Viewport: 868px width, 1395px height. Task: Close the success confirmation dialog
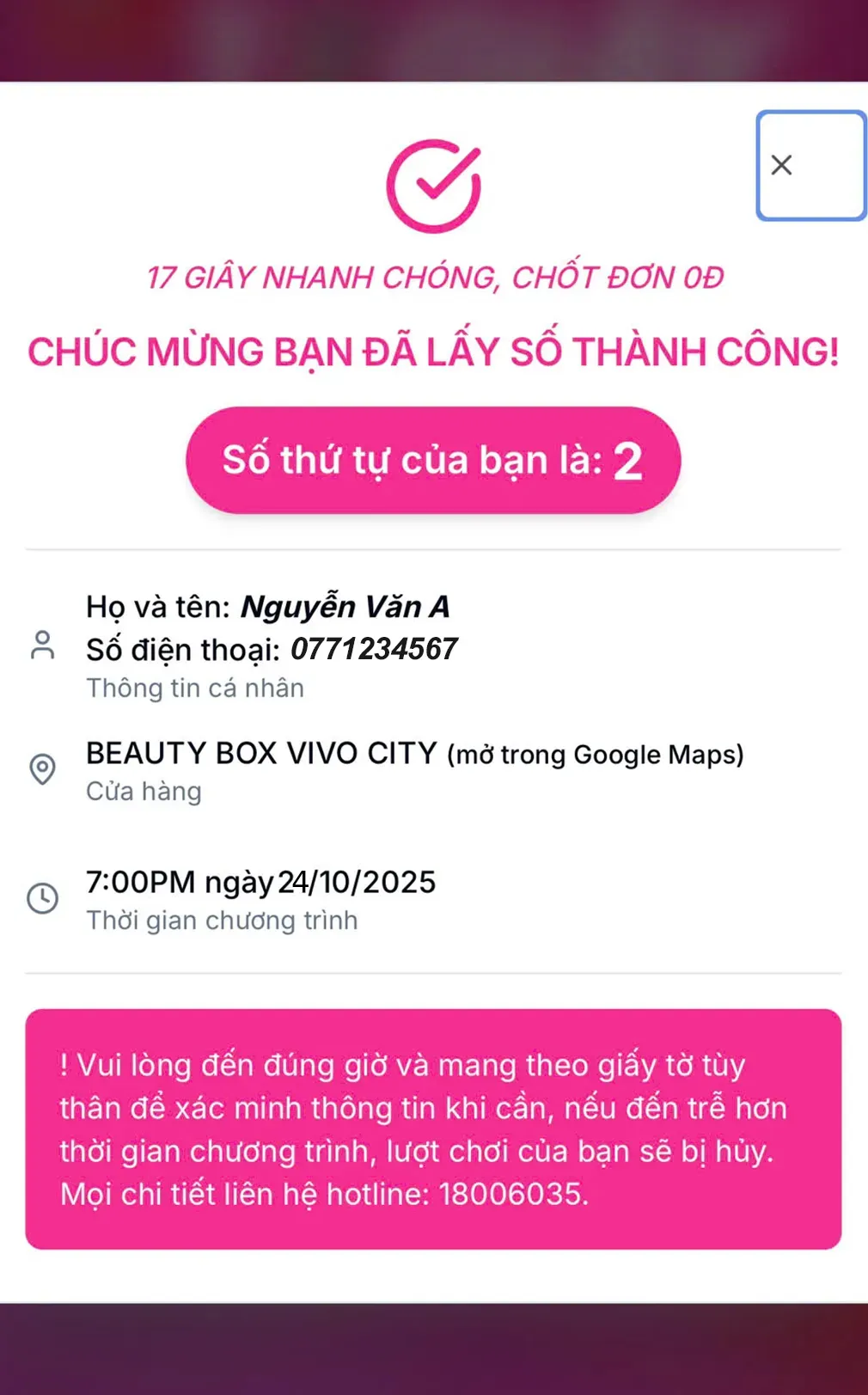click(781, 165)
